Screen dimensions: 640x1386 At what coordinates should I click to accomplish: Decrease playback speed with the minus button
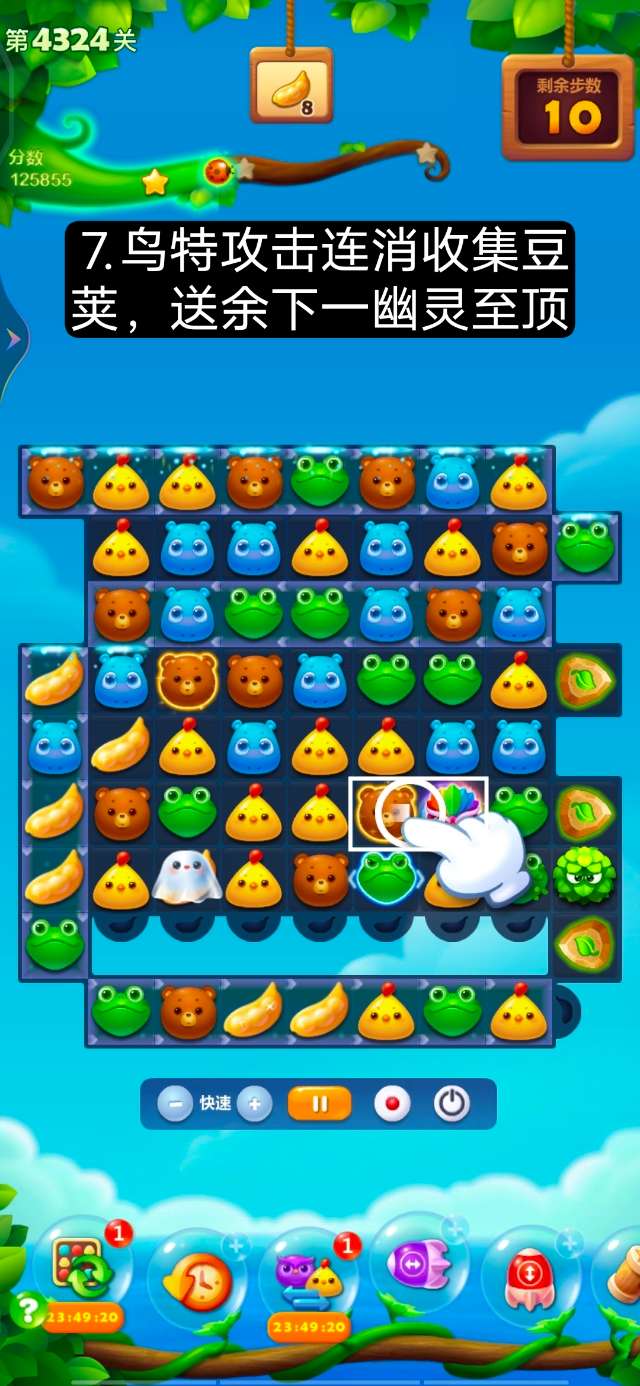[x=175, y=1104]
